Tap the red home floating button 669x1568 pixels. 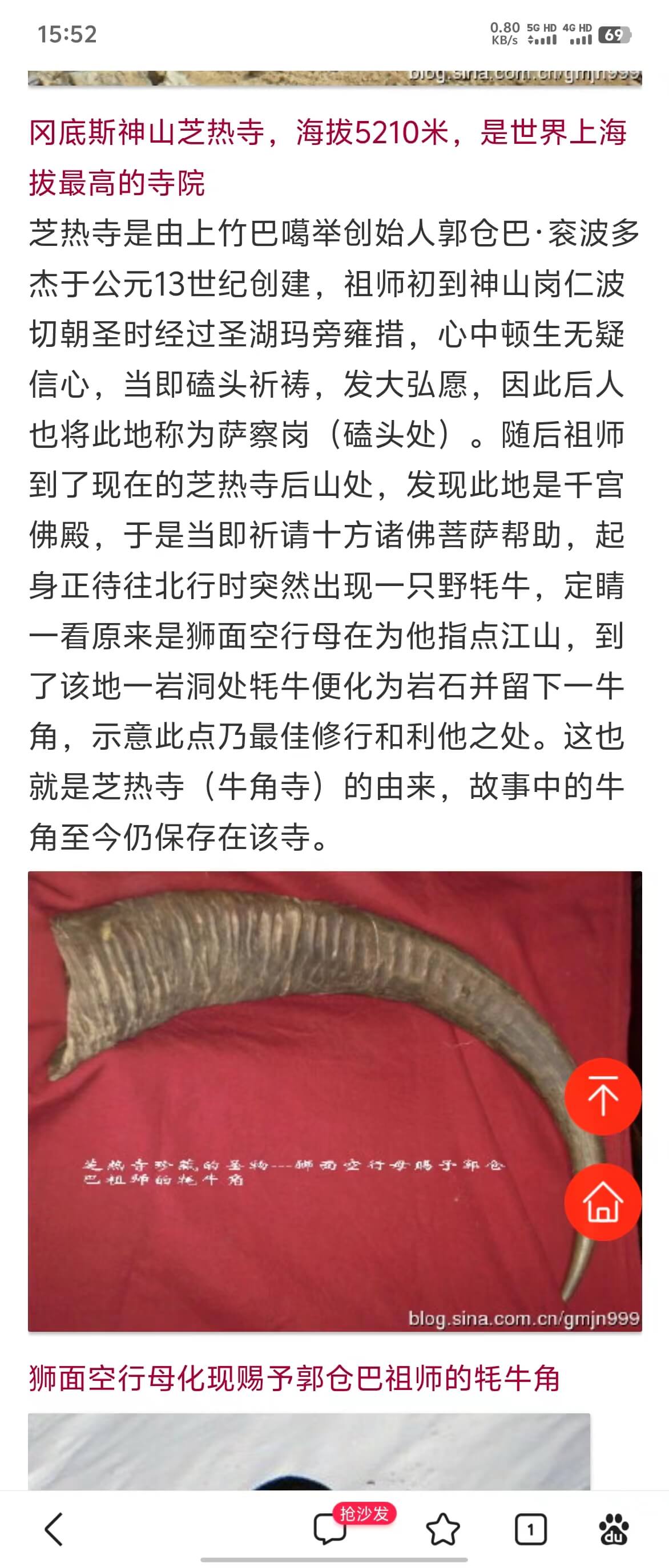pos(602,1202)
